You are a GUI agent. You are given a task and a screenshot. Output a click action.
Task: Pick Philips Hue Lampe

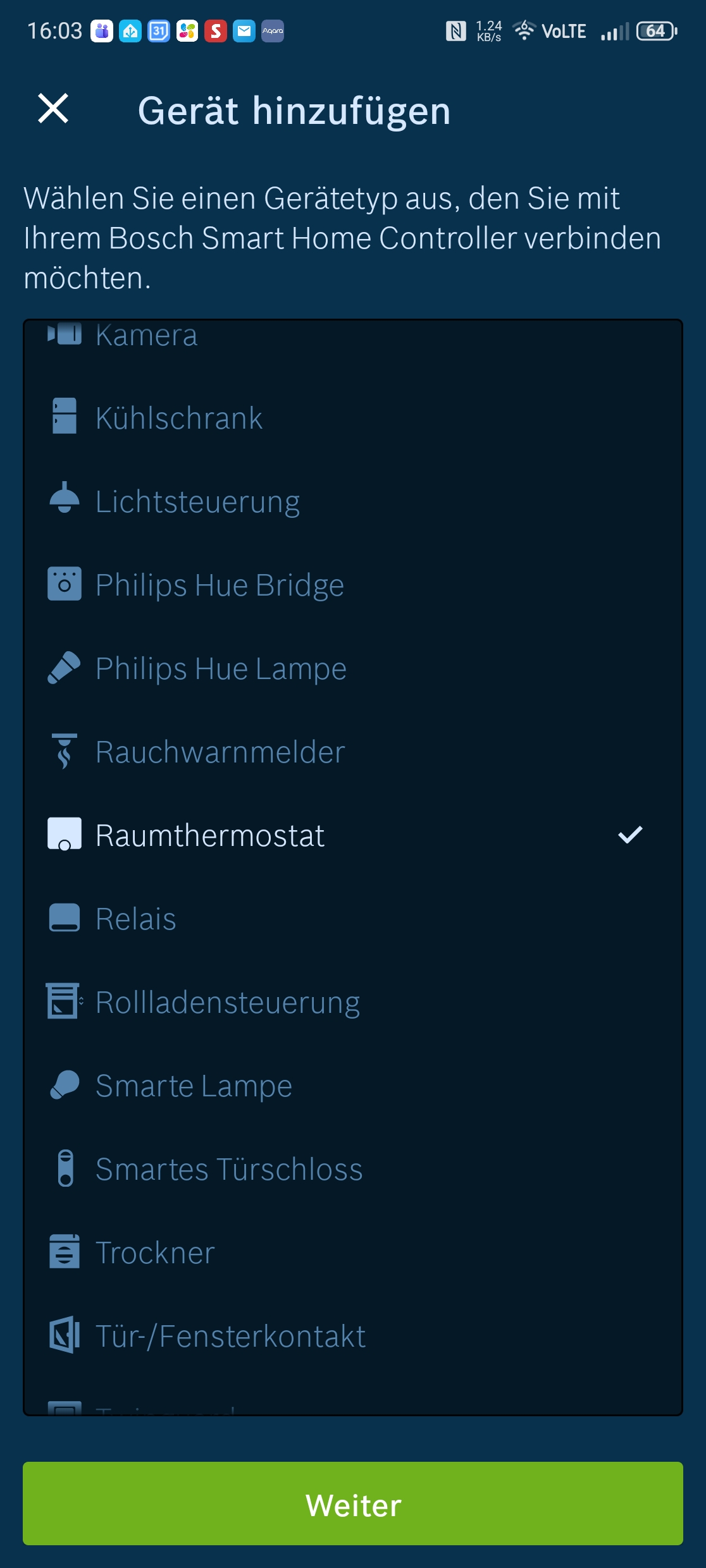(221, 668)
